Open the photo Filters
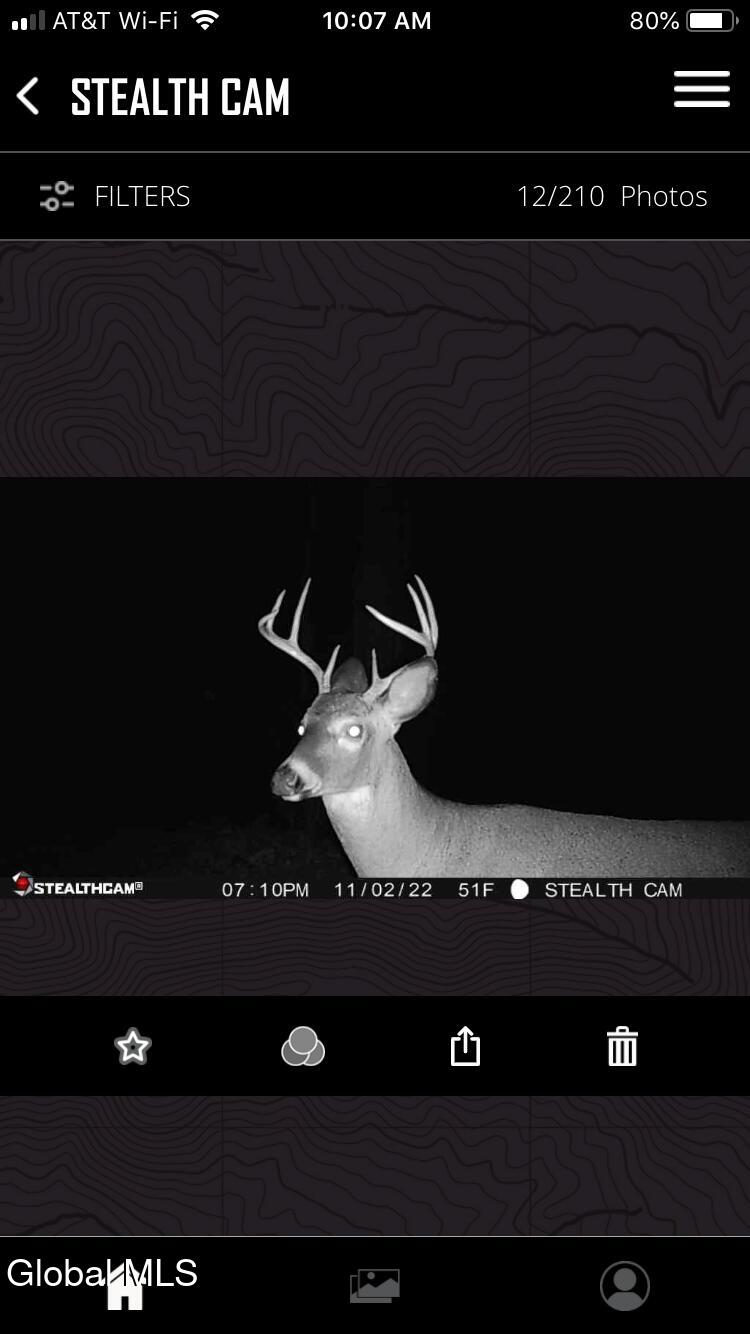Screen dimensions: 750x1334 tap(115, 196)
